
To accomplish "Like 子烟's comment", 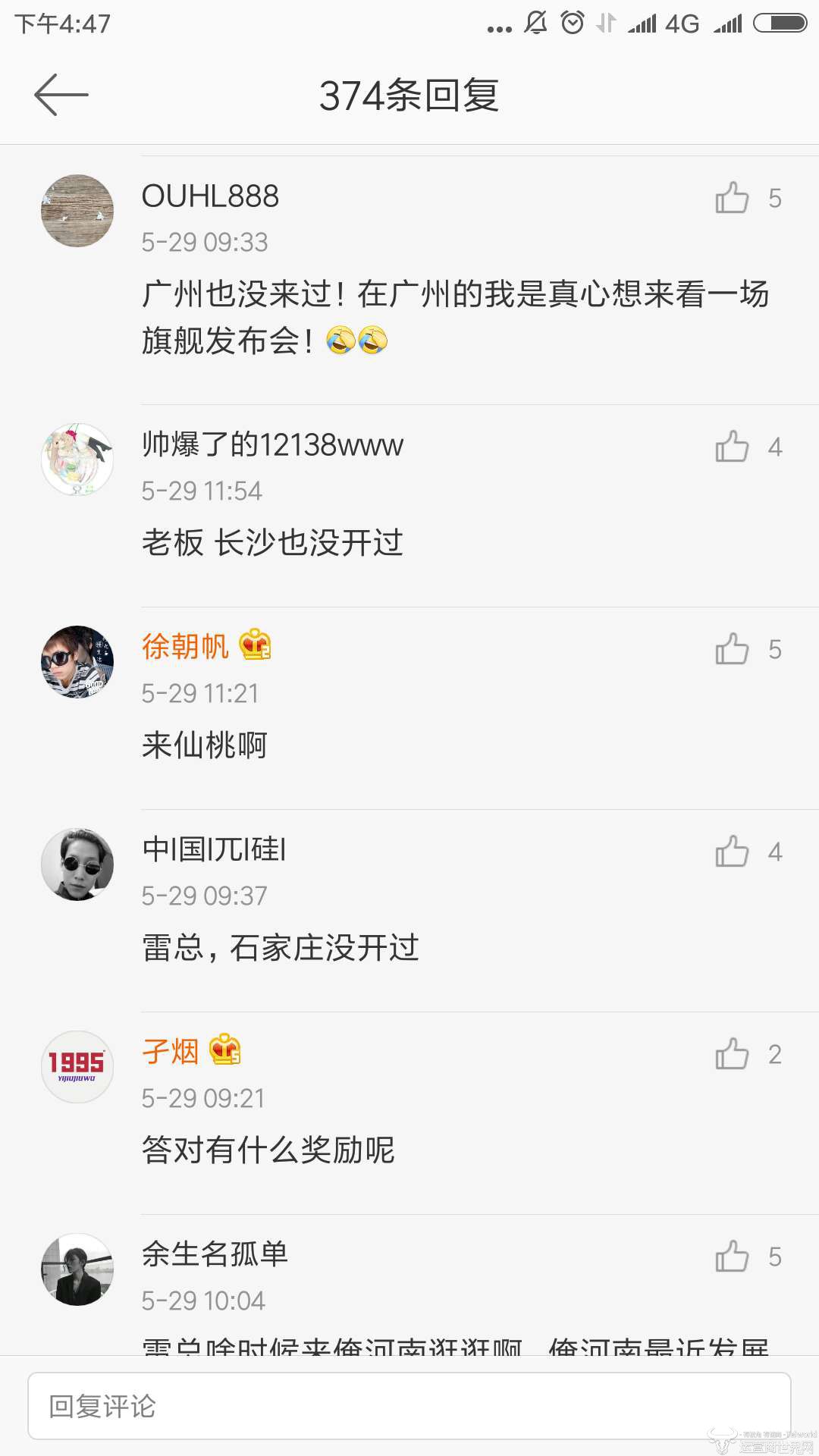I will point(732,1054).
